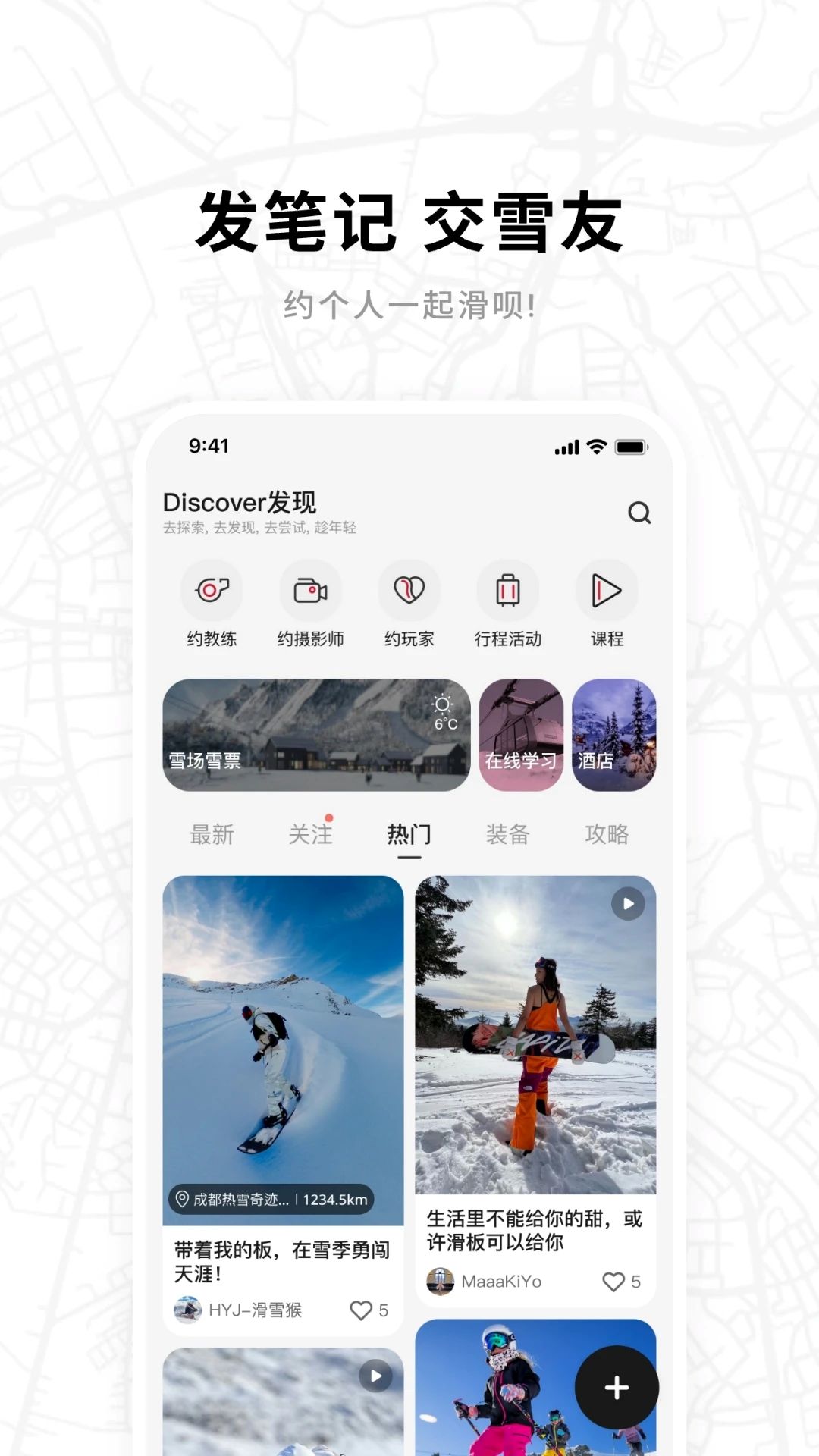Tap the 约玩家 heart icon
The image size is (819, 1456).
click(x=409, y=590)
